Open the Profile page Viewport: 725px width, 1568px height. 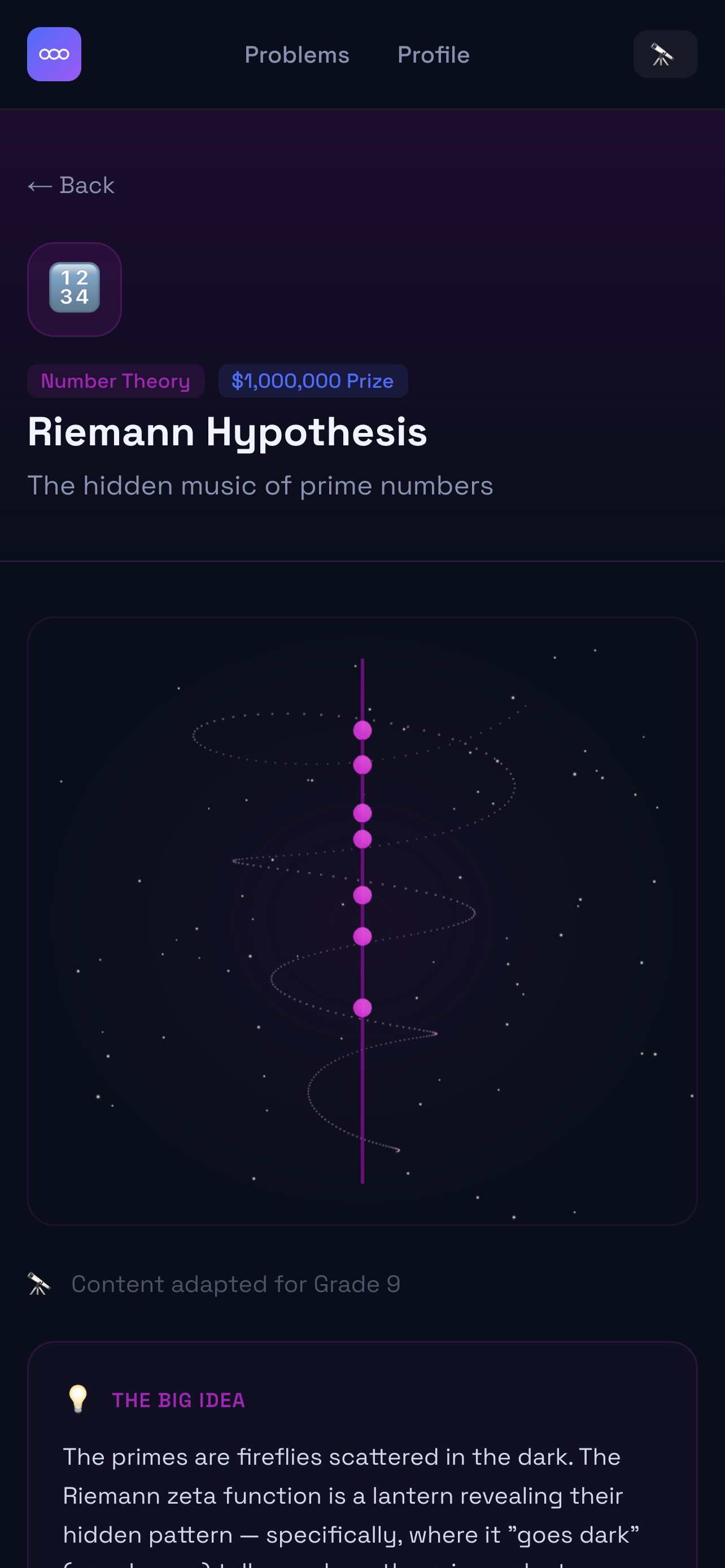pos(433,55)
